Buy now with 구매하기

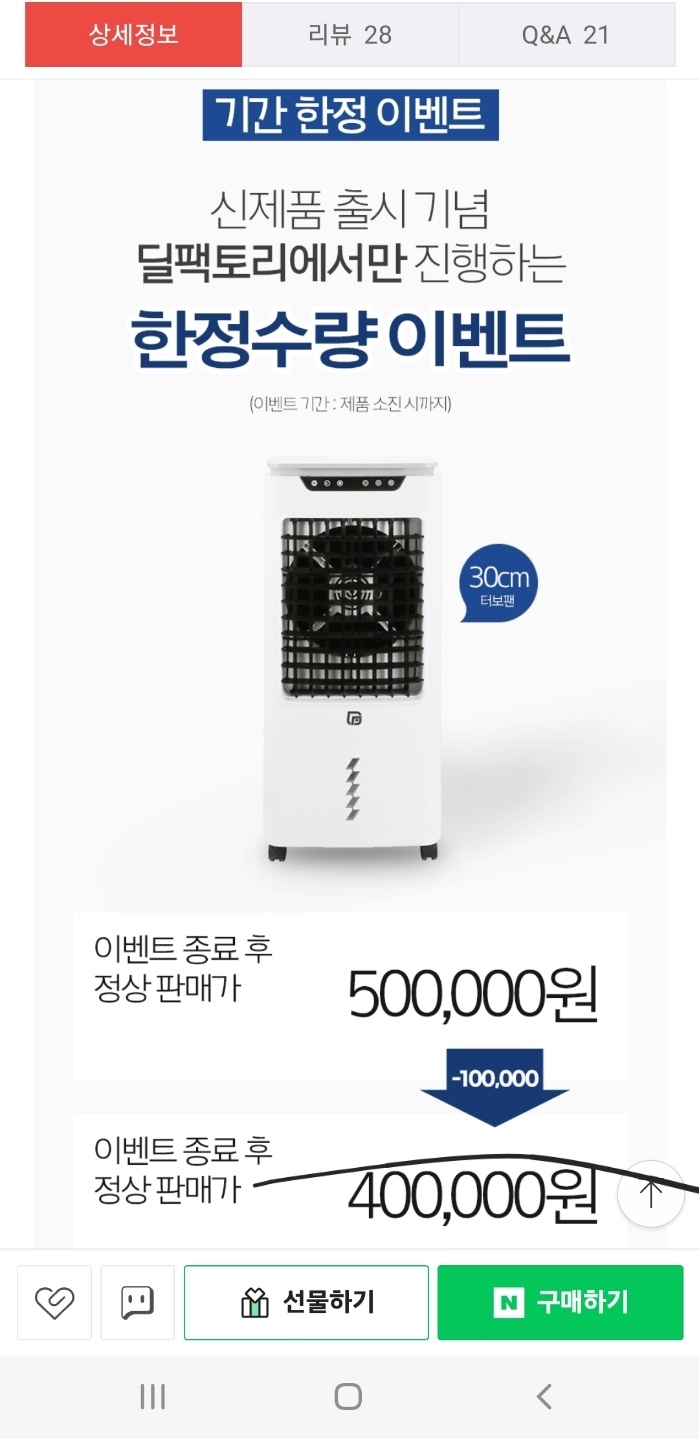point(560,1302)
